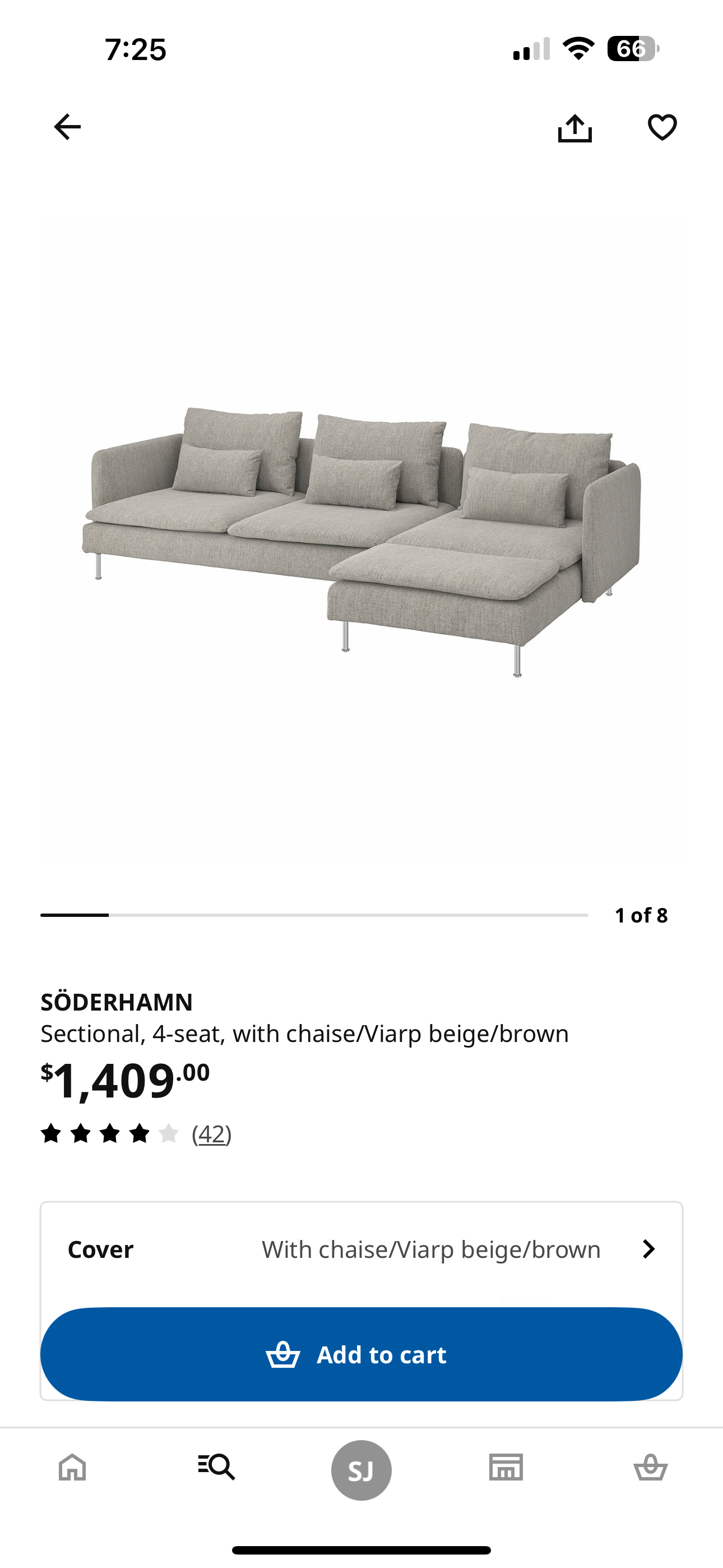
Task: Open the shopping cart tab
Action: click(x=651, y=1468)
